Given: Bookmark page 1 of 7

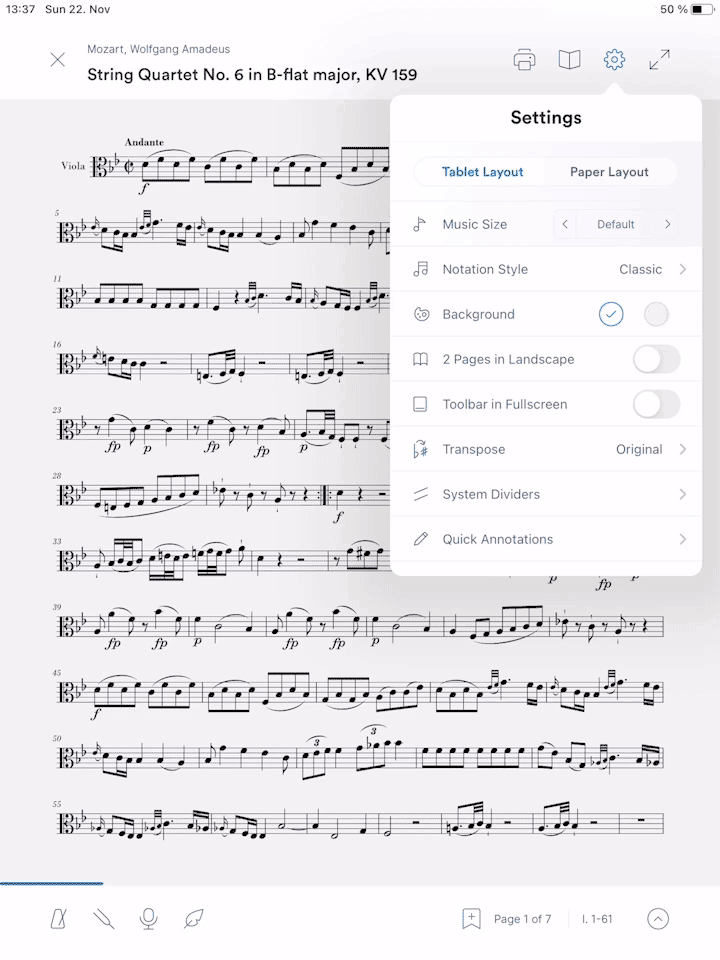Looking at the screenshot, I should pos(471,919).
